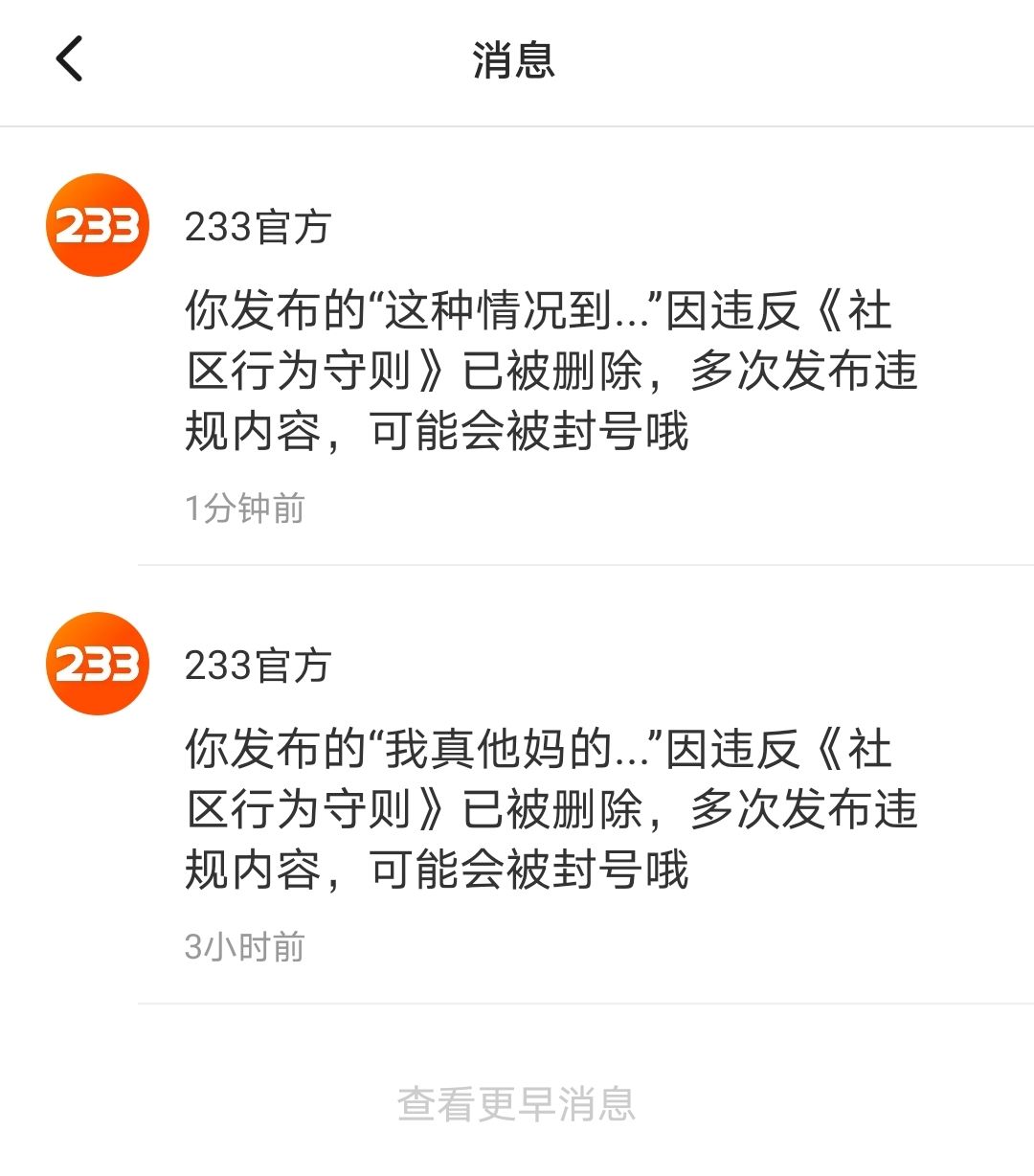Tap 查看更早消息 to load earlier messages
Viewport: 1034px width, 1176px height.
516,1104
